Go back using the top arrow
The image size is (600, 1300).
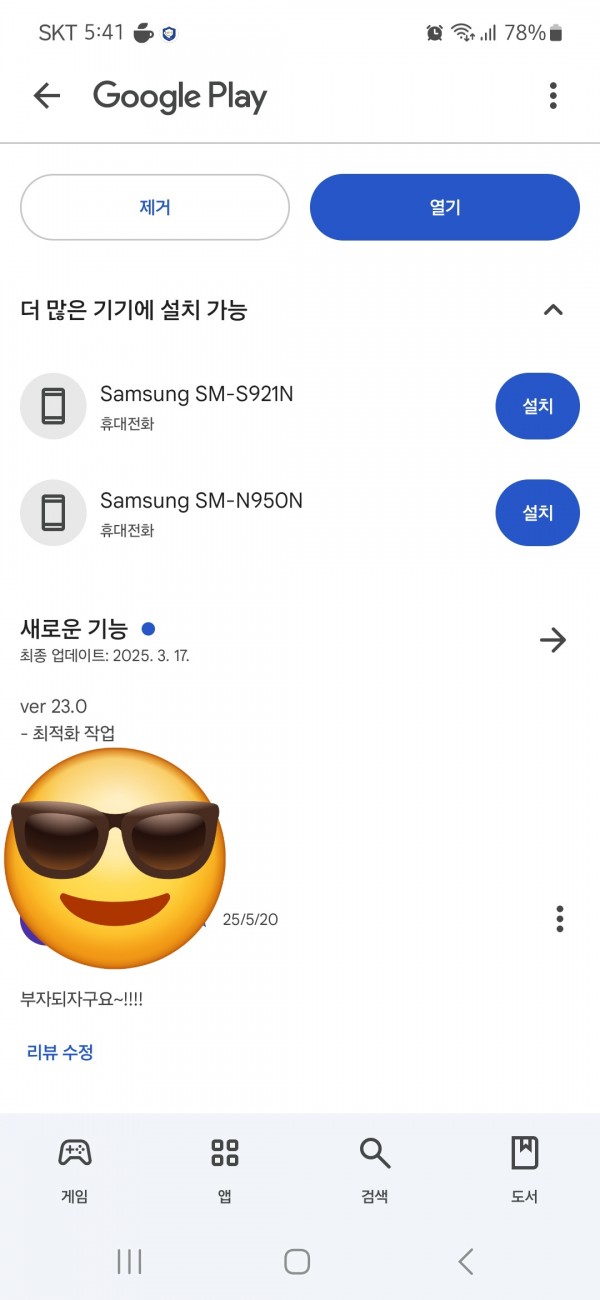tap(47, 96)
